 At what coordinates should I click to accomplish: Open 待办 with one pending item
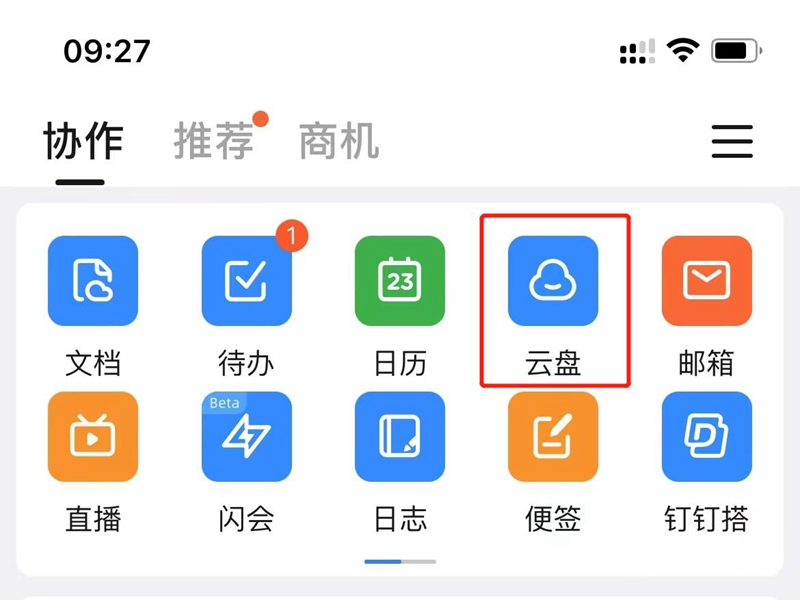[247, 281]
